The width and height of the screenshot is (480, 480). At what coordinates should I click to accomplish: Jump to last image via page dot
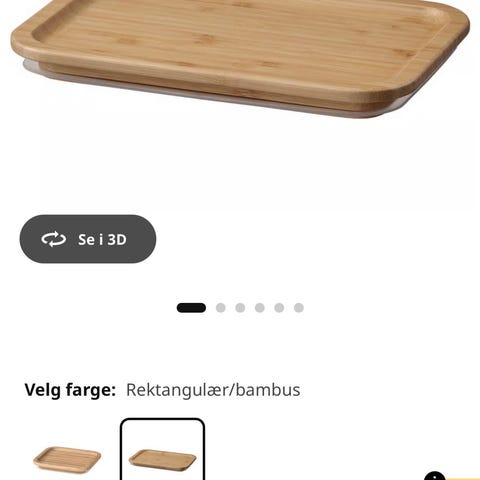(299, 308)
